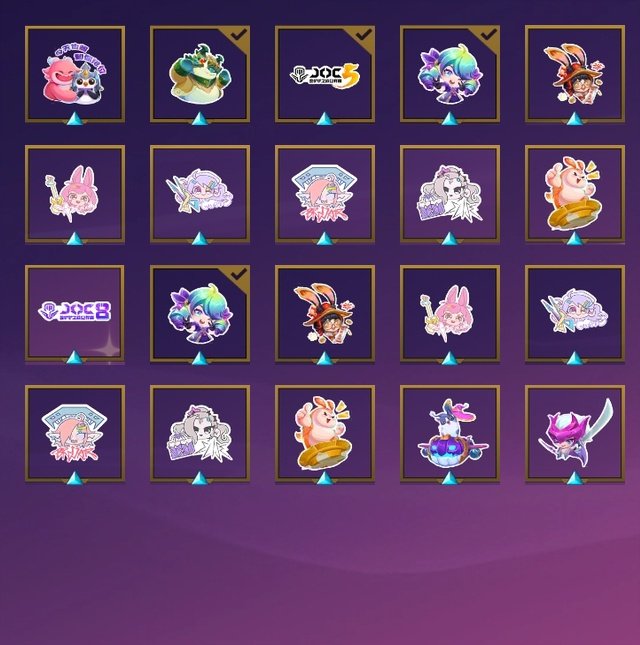The height and width of the screenshot is (645, 640).
Task: Choose the round purple airship sticker
Action: 450,433
